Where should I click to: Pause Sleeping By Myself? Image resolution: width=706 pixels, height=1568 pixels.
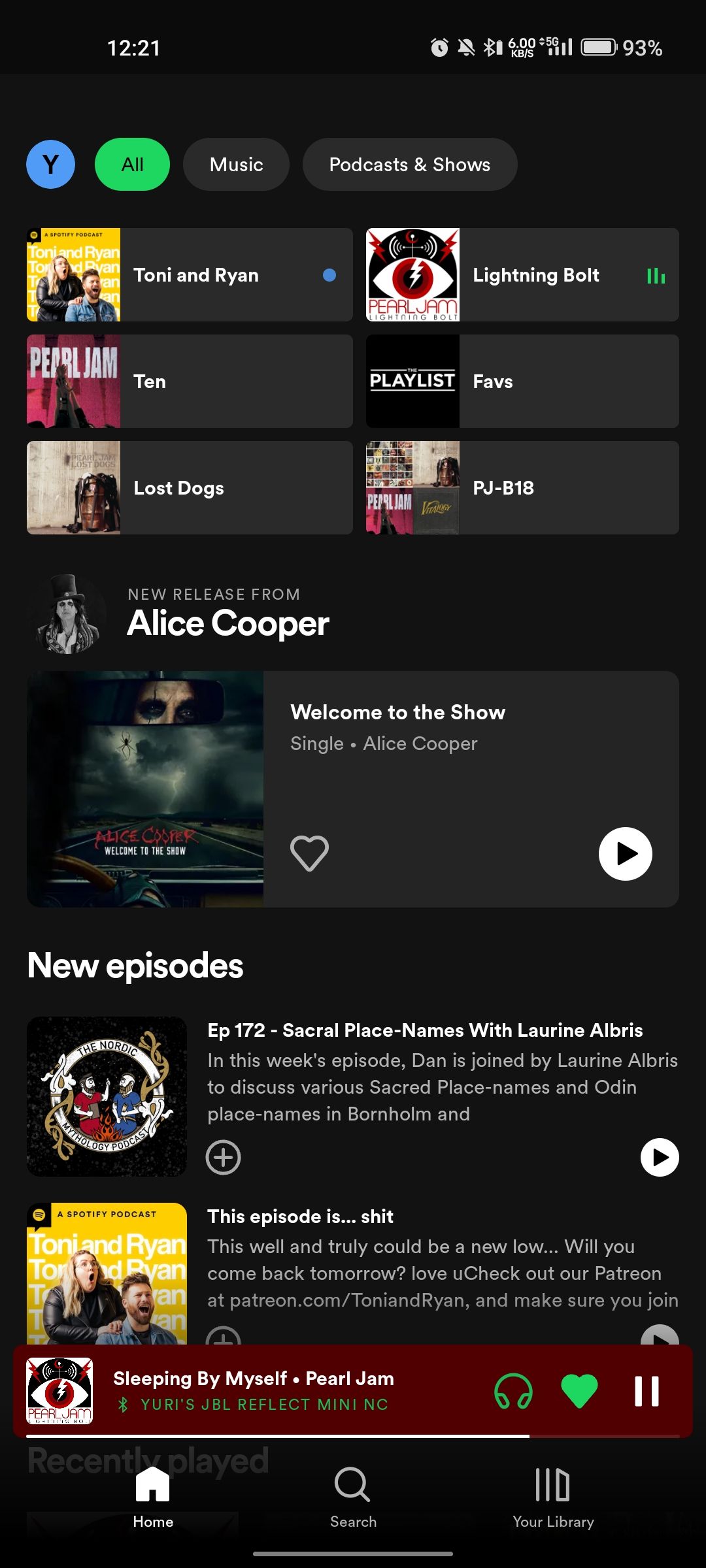647,1391
